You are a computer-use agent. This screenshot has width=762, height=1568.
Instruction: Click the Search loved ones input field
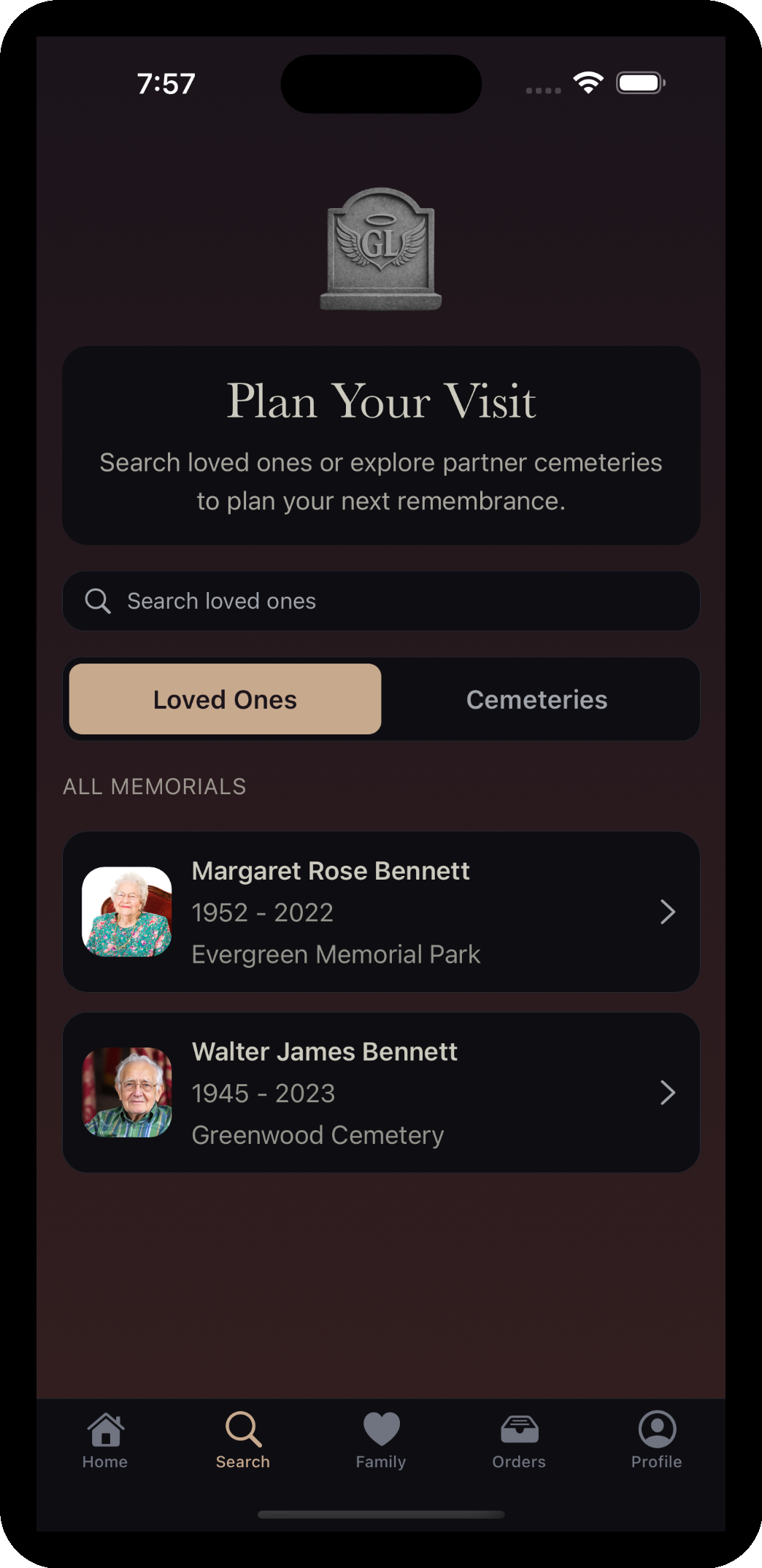[x=380, y=601]
